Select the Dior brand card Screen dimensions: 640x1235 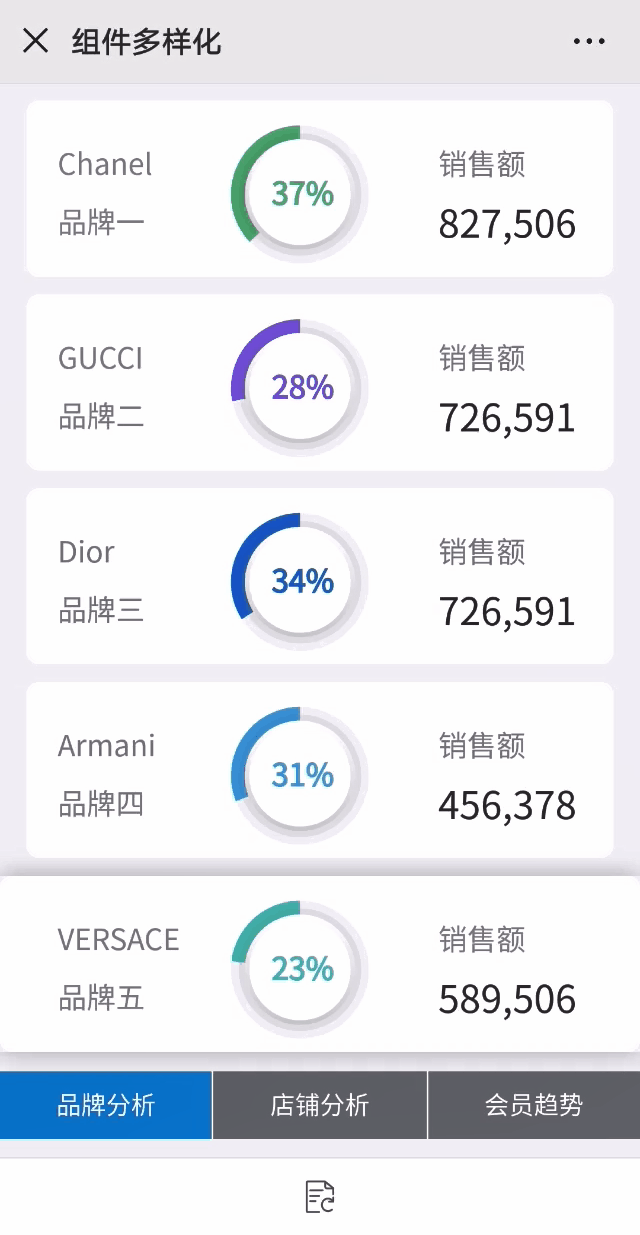(319, 576)
